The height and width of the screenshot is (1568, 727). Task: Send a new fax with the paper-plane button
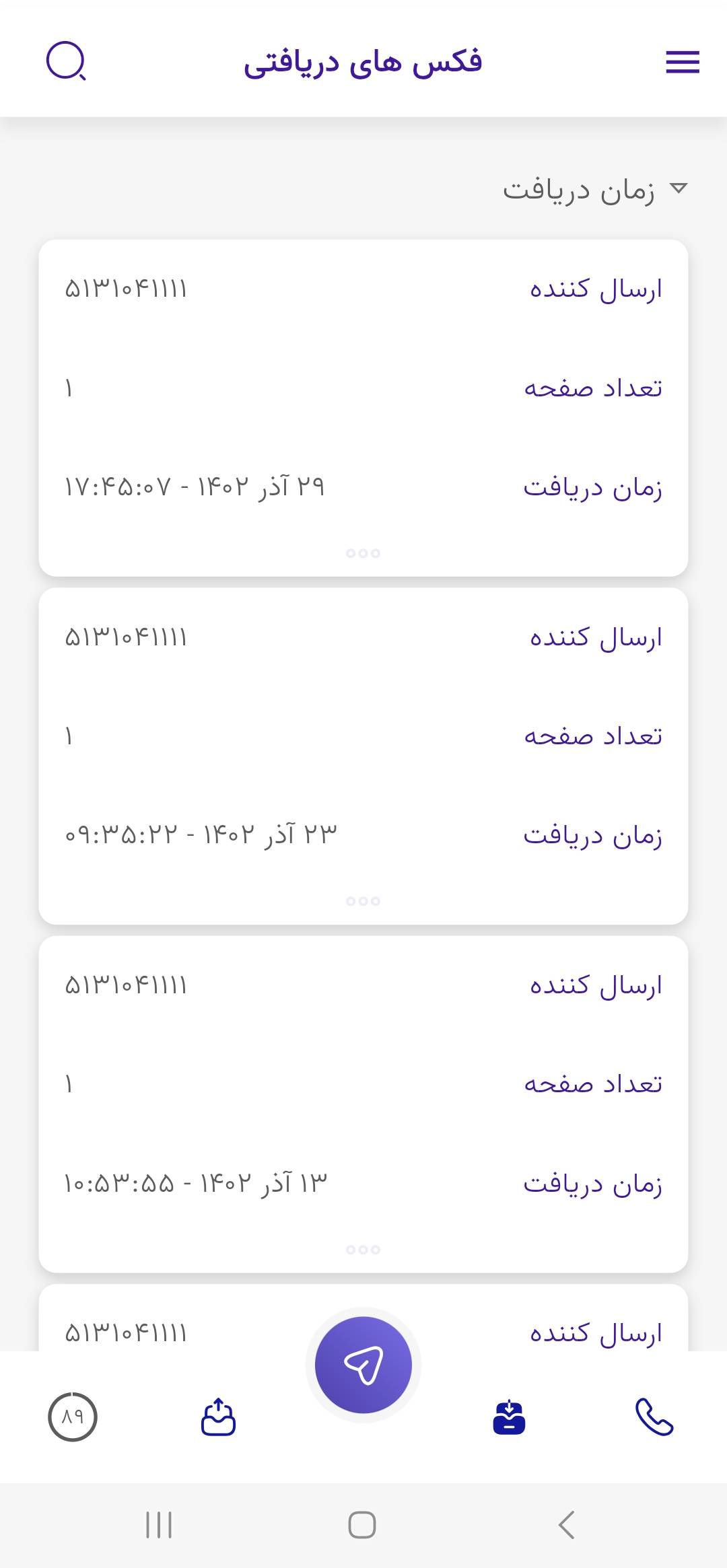click(363, 1364)
